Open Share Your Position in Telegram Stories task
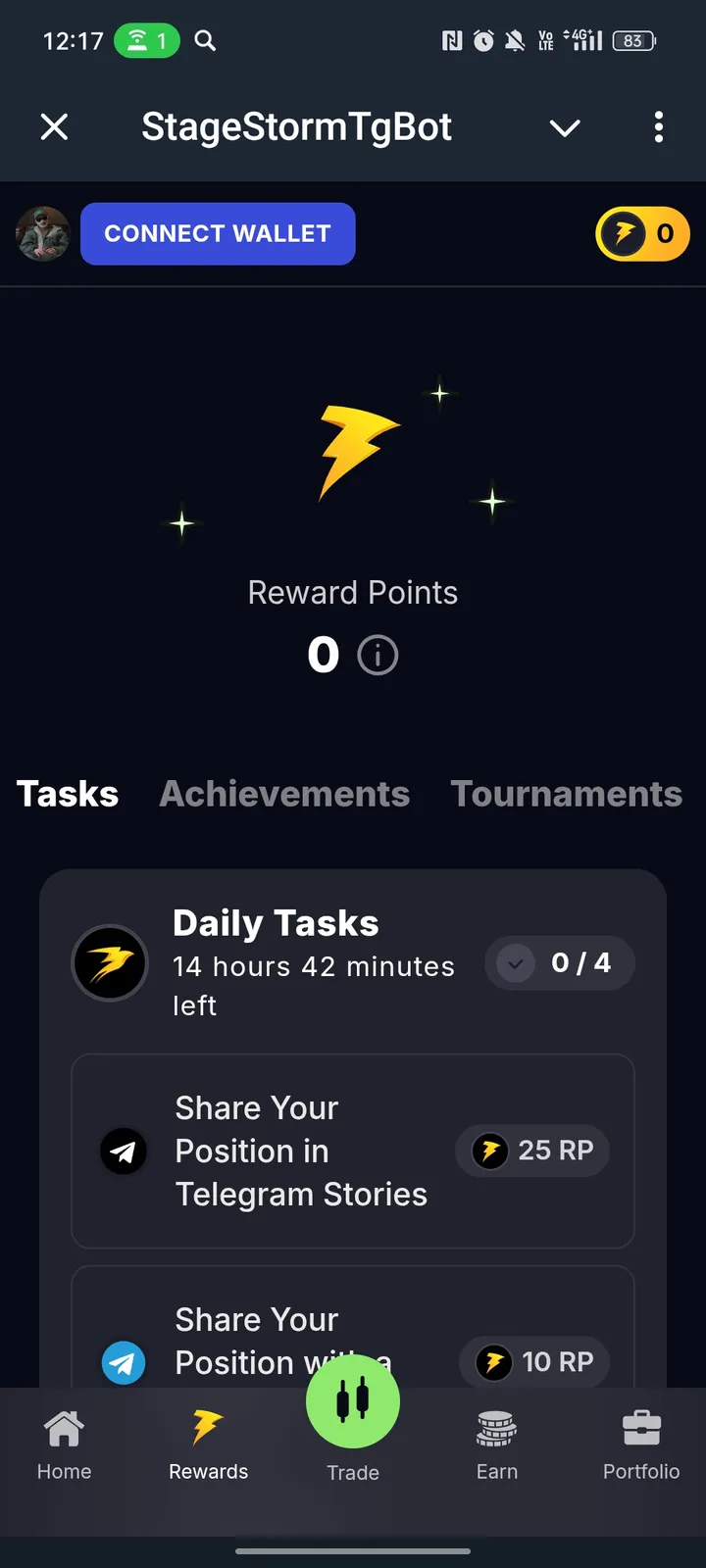Image resolution: width=706 pixels, height=1568 pixels. tap(353, 1151)
